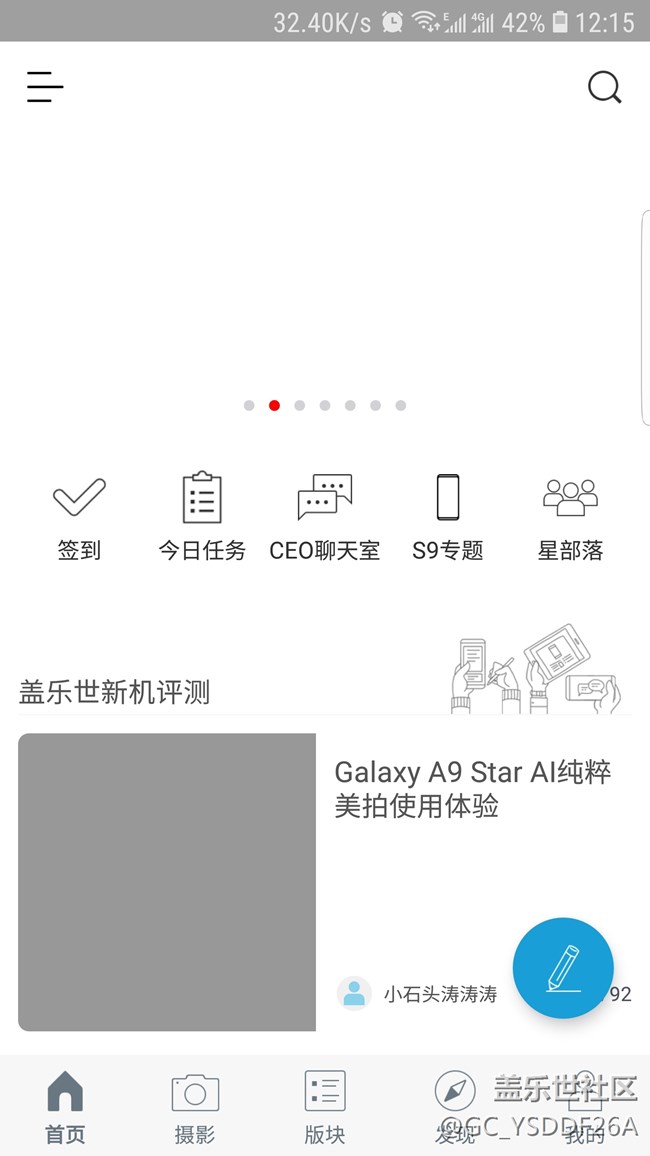Image resolution: width=650 pixels, height=1156 pixels.
Task: Switch to the 版块 tab
Action: (x=325, y=1106)
